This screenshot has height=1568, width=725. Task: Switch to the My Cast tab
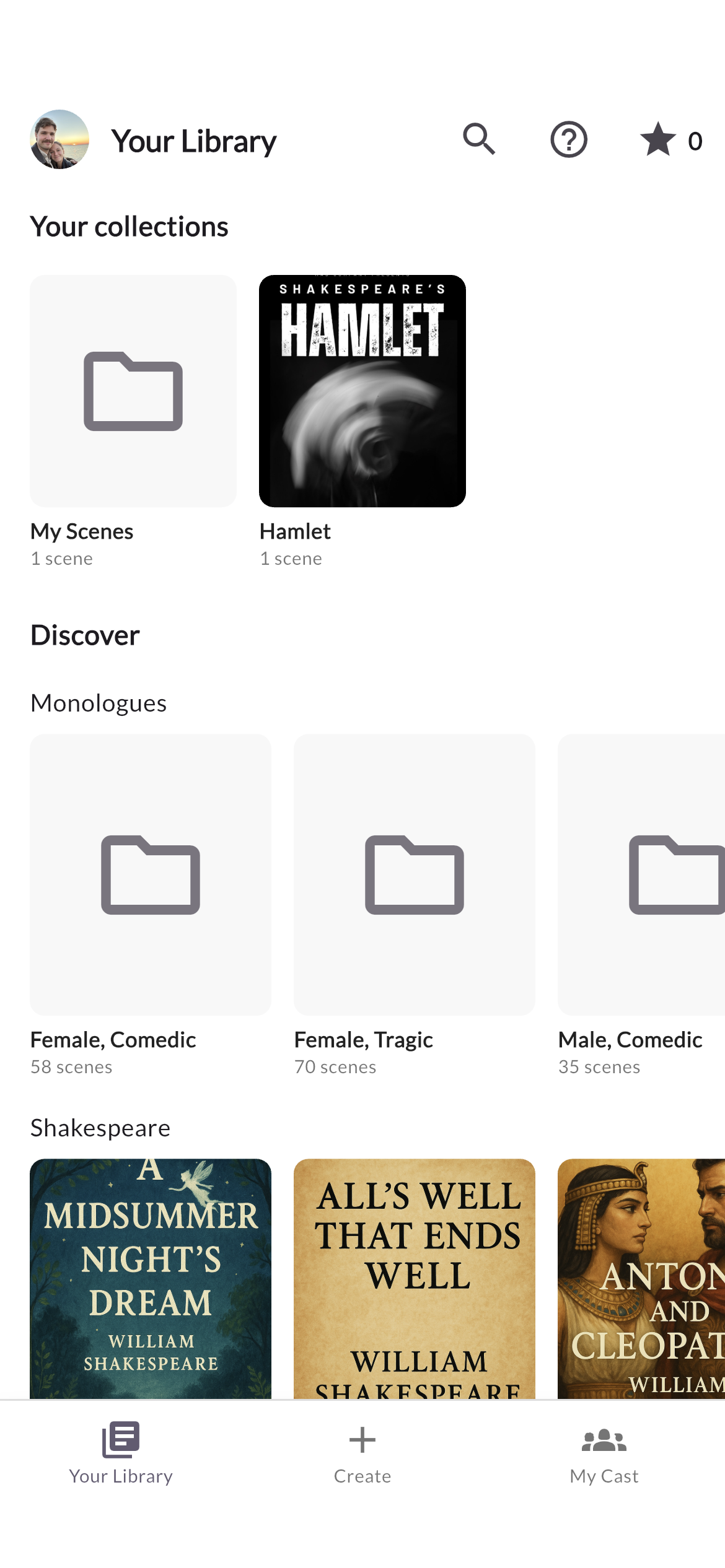604,1453
